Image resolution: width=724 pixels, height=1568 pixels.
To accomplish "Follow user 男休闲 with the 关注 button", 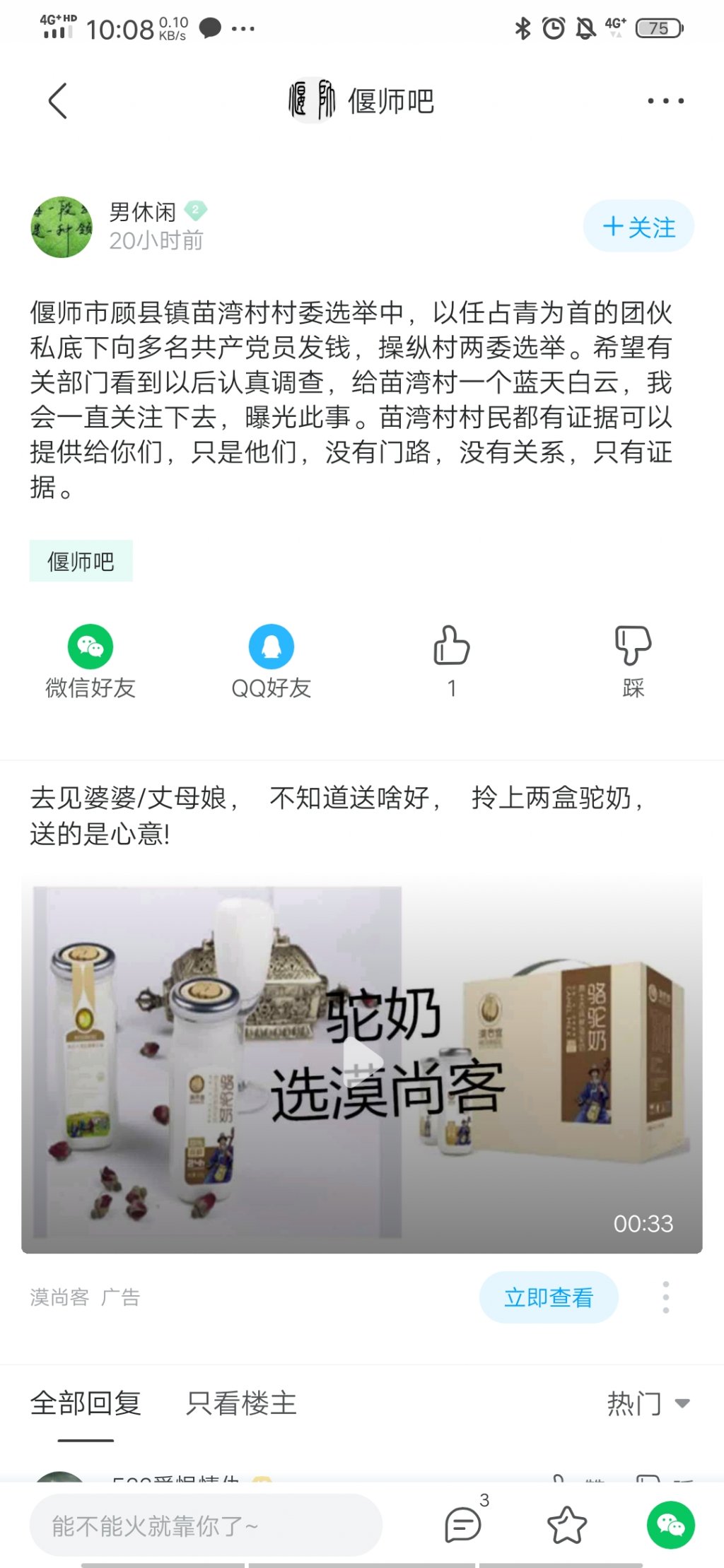I will click(638, 227).
